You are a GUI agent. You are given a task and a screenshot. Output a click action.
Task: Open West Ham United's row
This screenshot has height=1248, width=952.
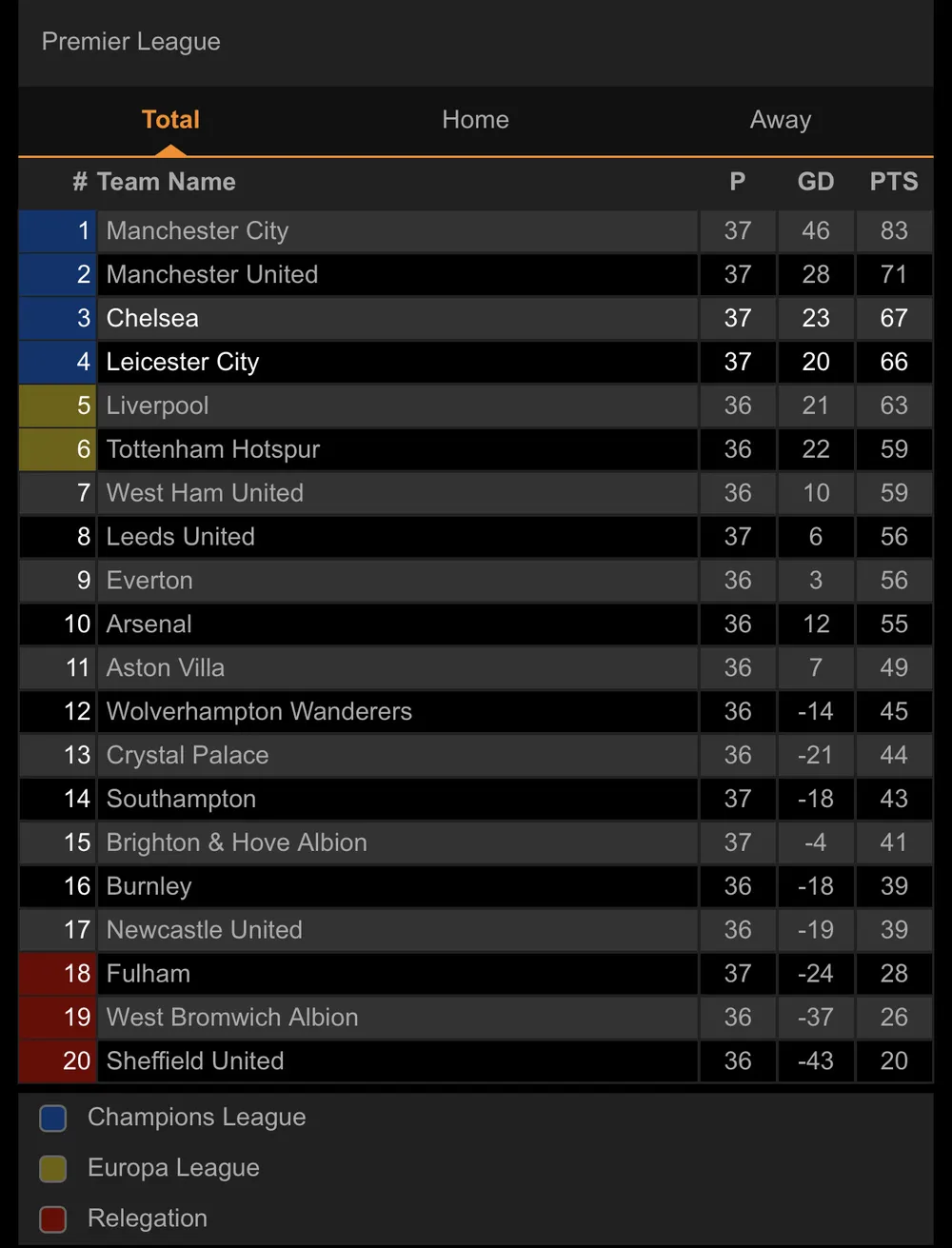click(x=205, y=493)
